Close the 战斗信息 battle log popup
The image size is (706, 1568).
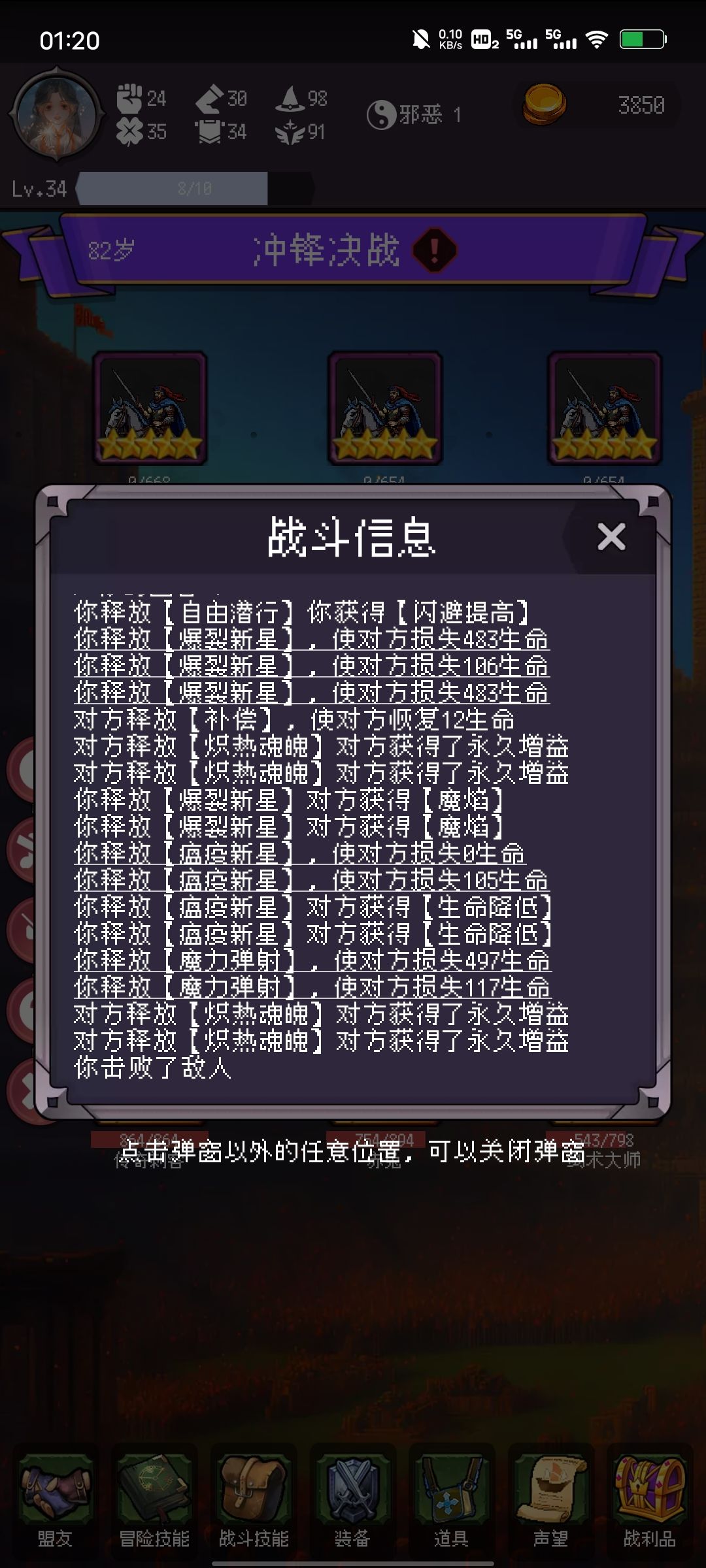coord(610,536)
